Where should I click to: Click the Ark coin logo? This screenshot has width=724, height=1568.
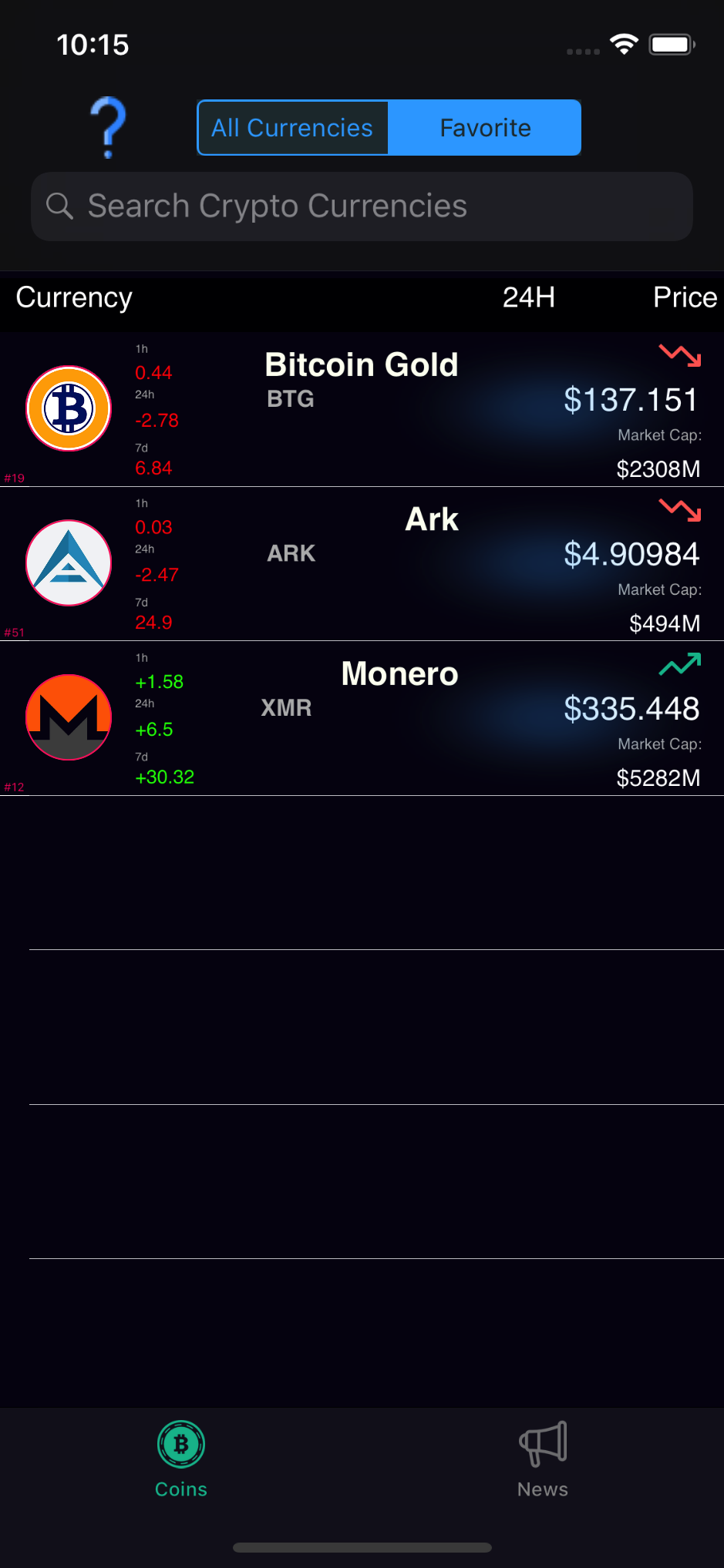tap(68, 562)
